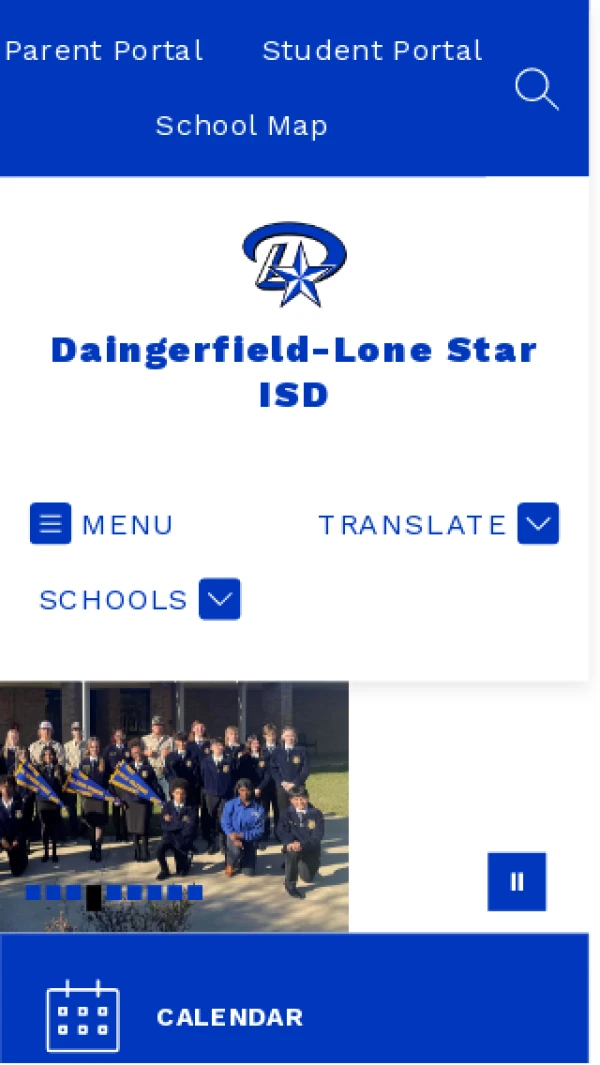Jump to first slide indicator dot
600x1065 pixels.
(33, 892)
